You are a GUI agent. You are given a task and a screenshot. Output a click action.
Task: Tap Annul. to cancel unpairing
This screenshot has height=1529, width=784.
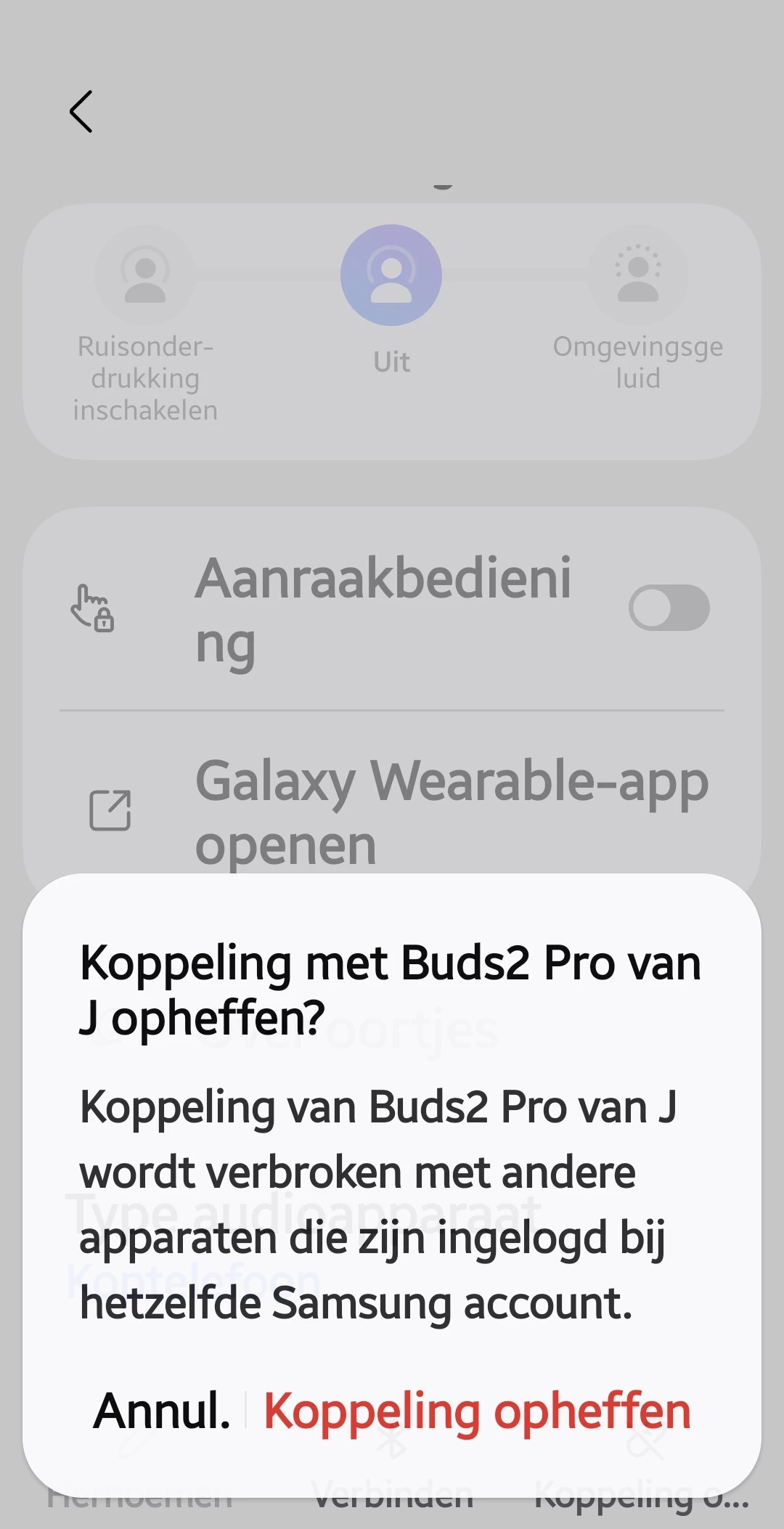[162, 1411]
